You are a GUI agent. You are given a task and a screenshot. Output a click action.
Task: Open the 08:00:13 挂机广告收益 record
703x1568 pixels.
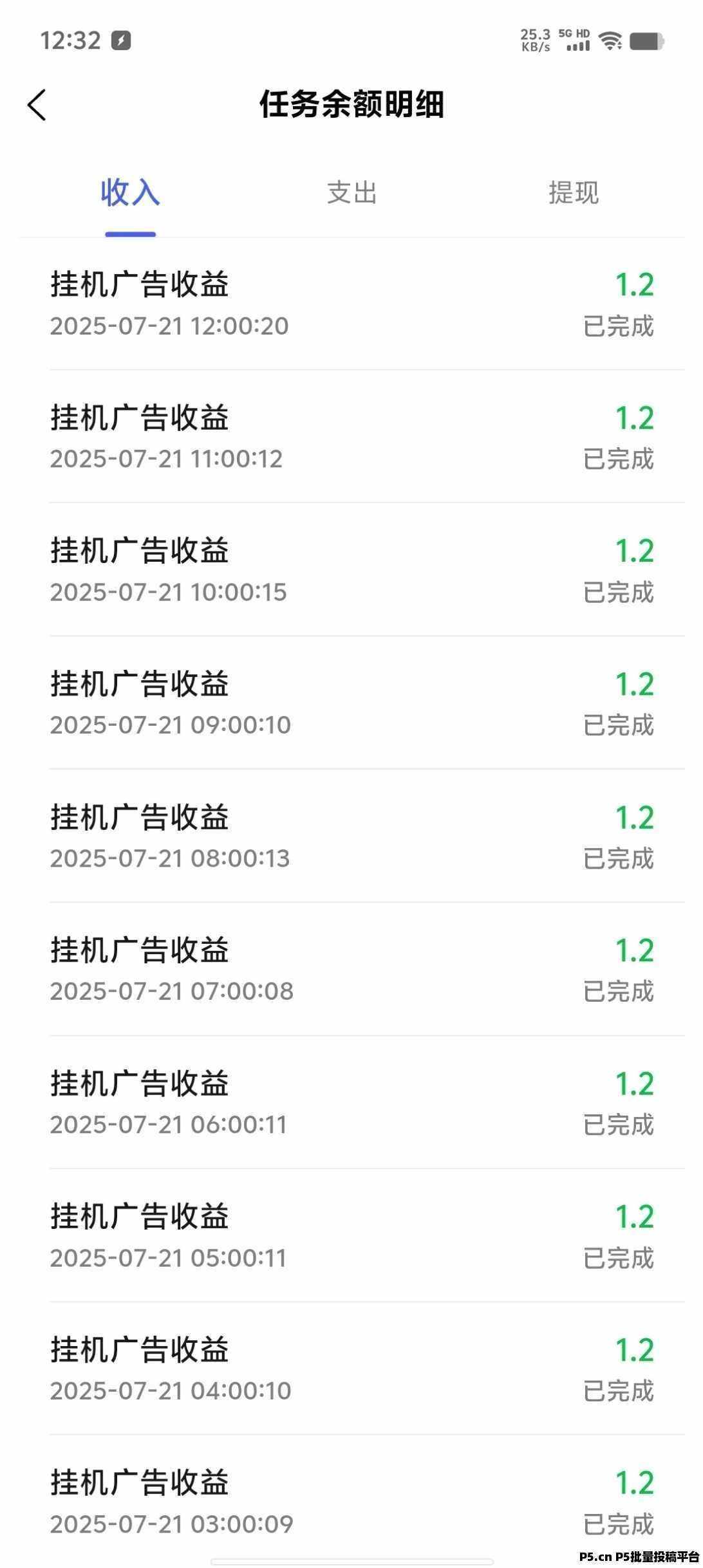pos(351,835)
